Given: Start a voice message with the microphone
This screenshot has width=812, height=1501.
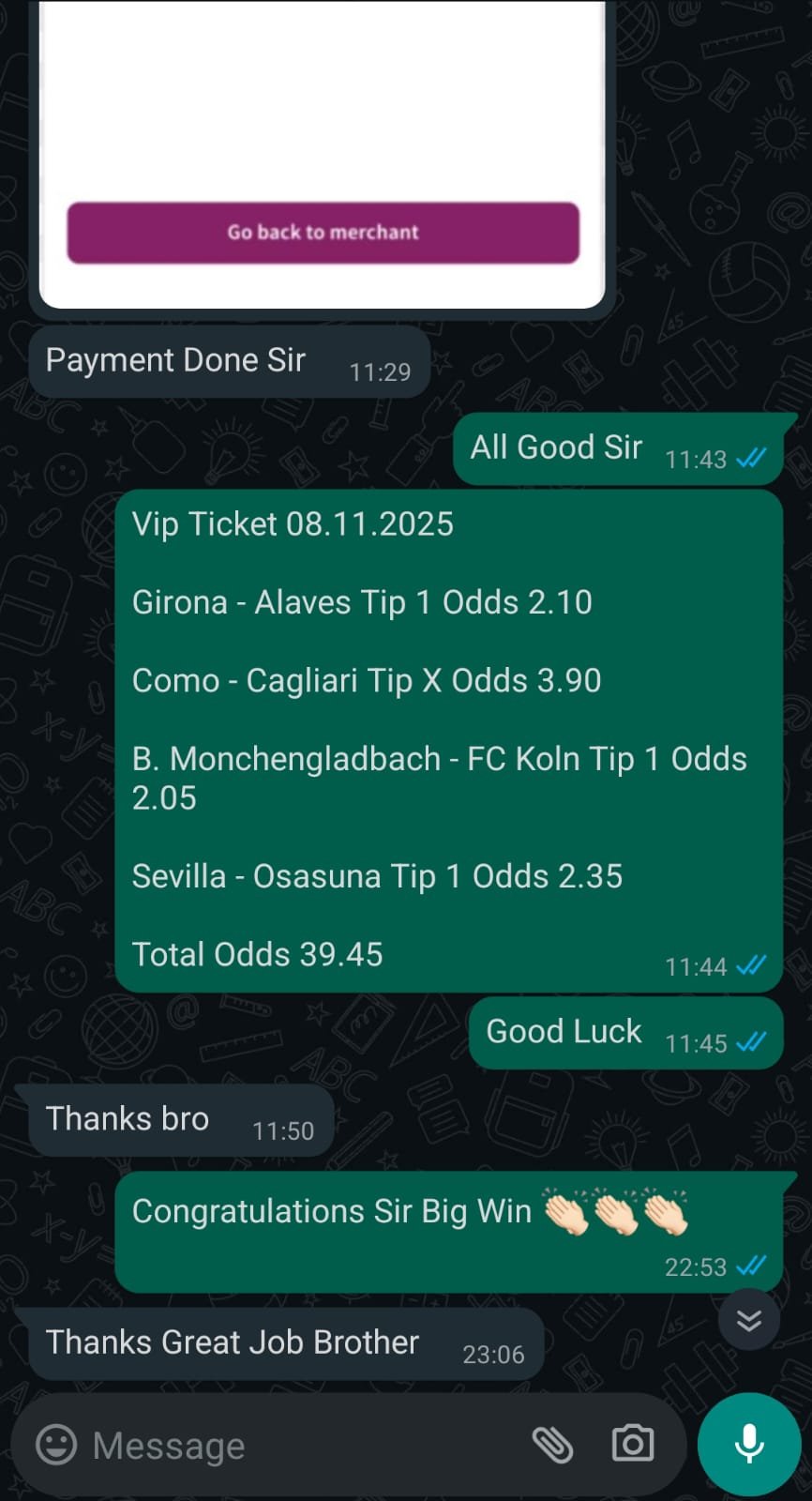Looking at the screenshot, I should coord(749,1445).
